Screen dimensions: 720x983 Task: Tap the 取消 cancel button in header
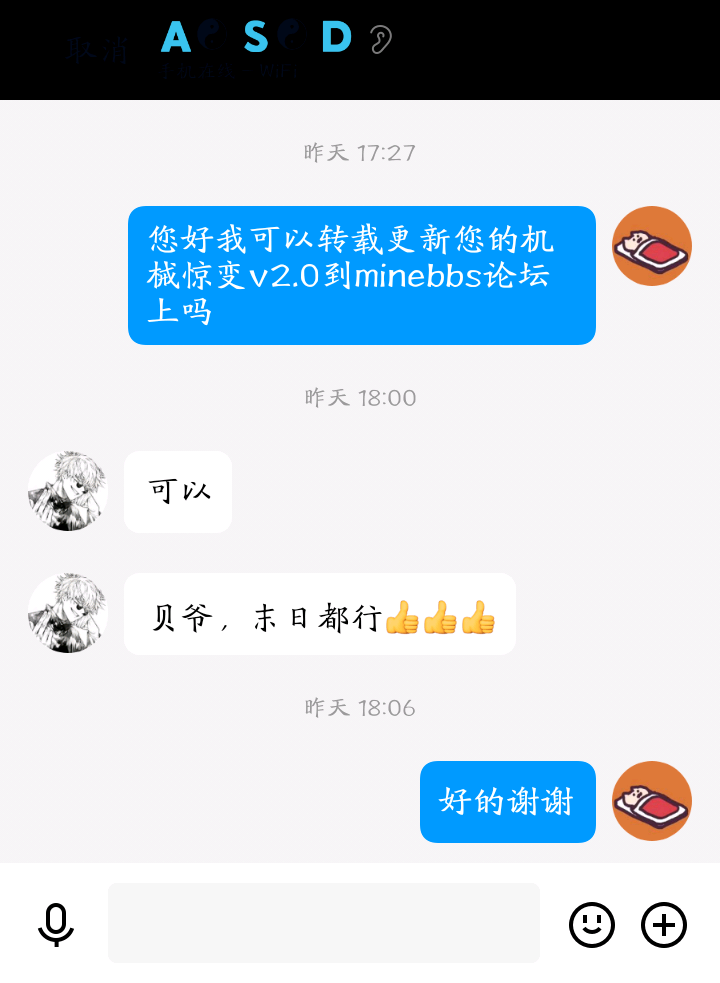(x=98, y=50)
